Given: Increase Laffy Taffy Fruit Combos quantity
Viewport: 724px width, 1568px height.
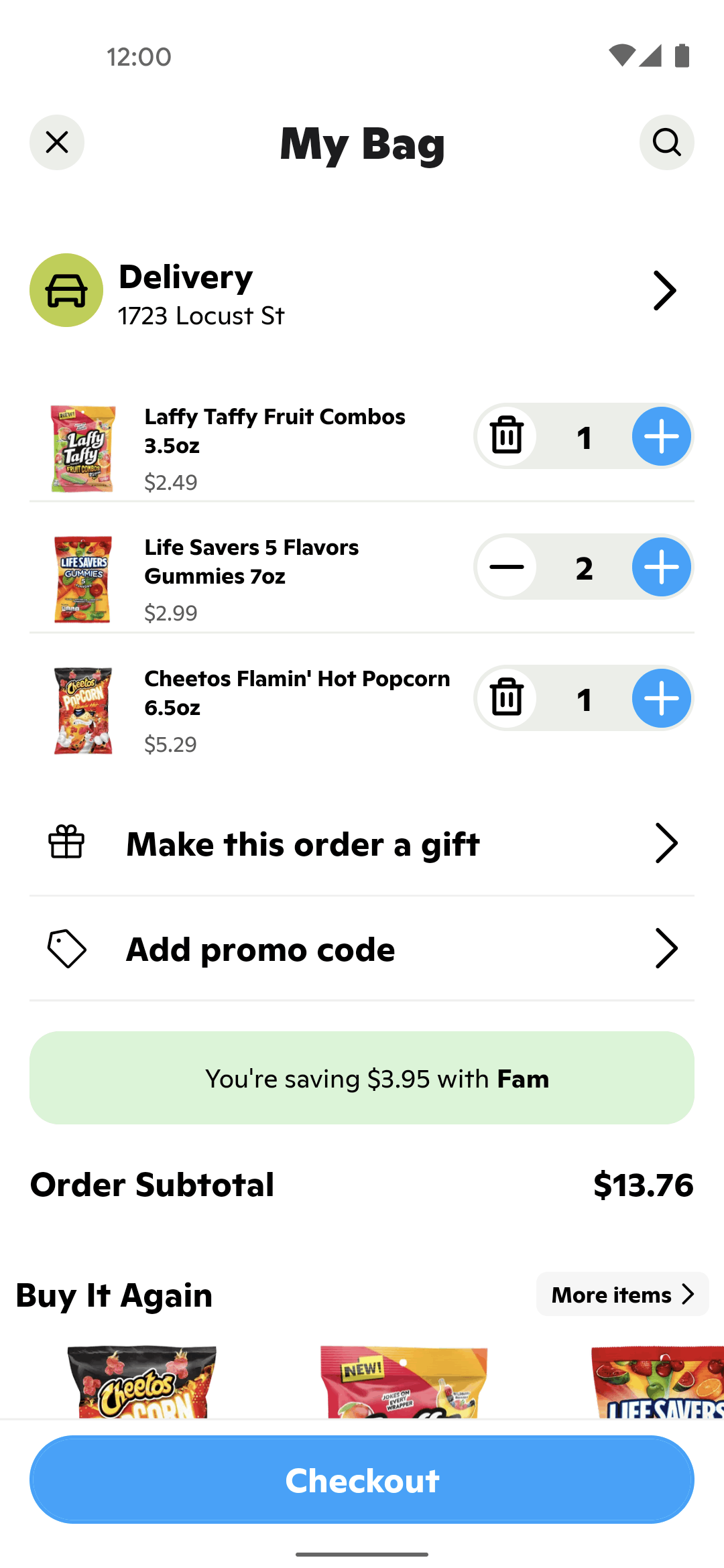Looking at the screenshot, I should (661, 436).
